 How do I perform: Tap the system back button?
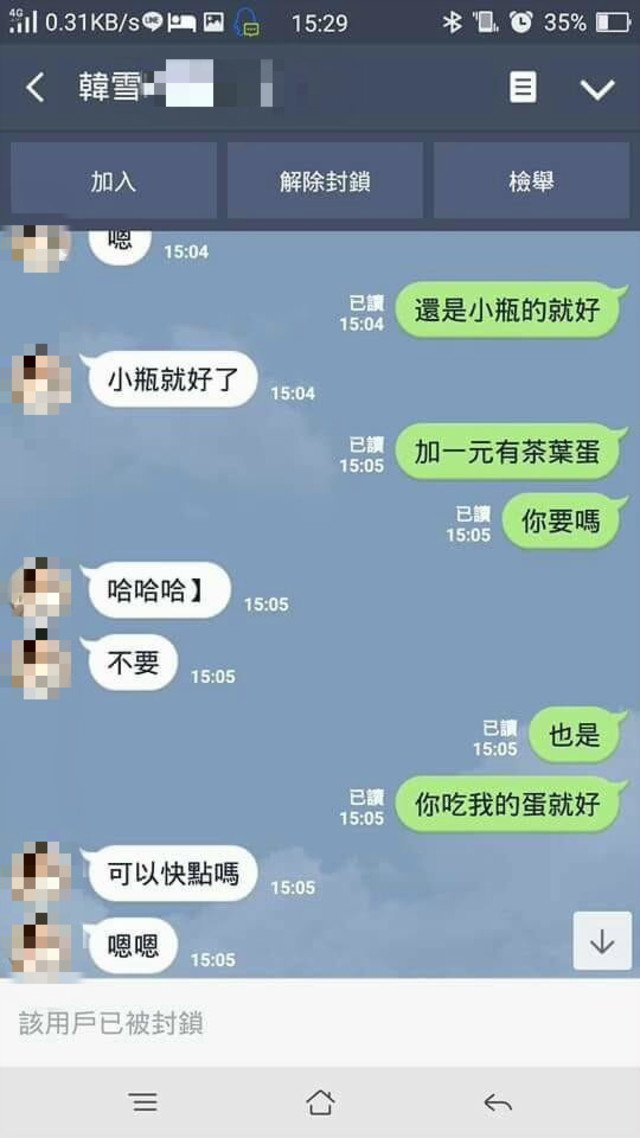[x=497, y=1102]
